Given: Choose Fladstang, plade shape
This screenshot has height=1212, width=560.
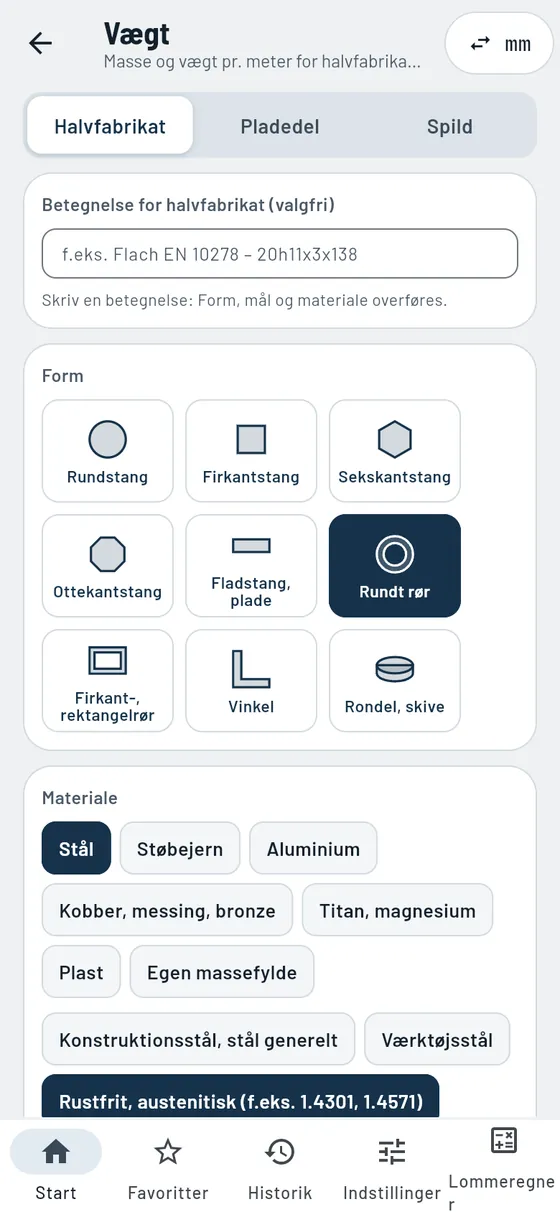Looking at the screenshot, I should click(x=251, y=566).
